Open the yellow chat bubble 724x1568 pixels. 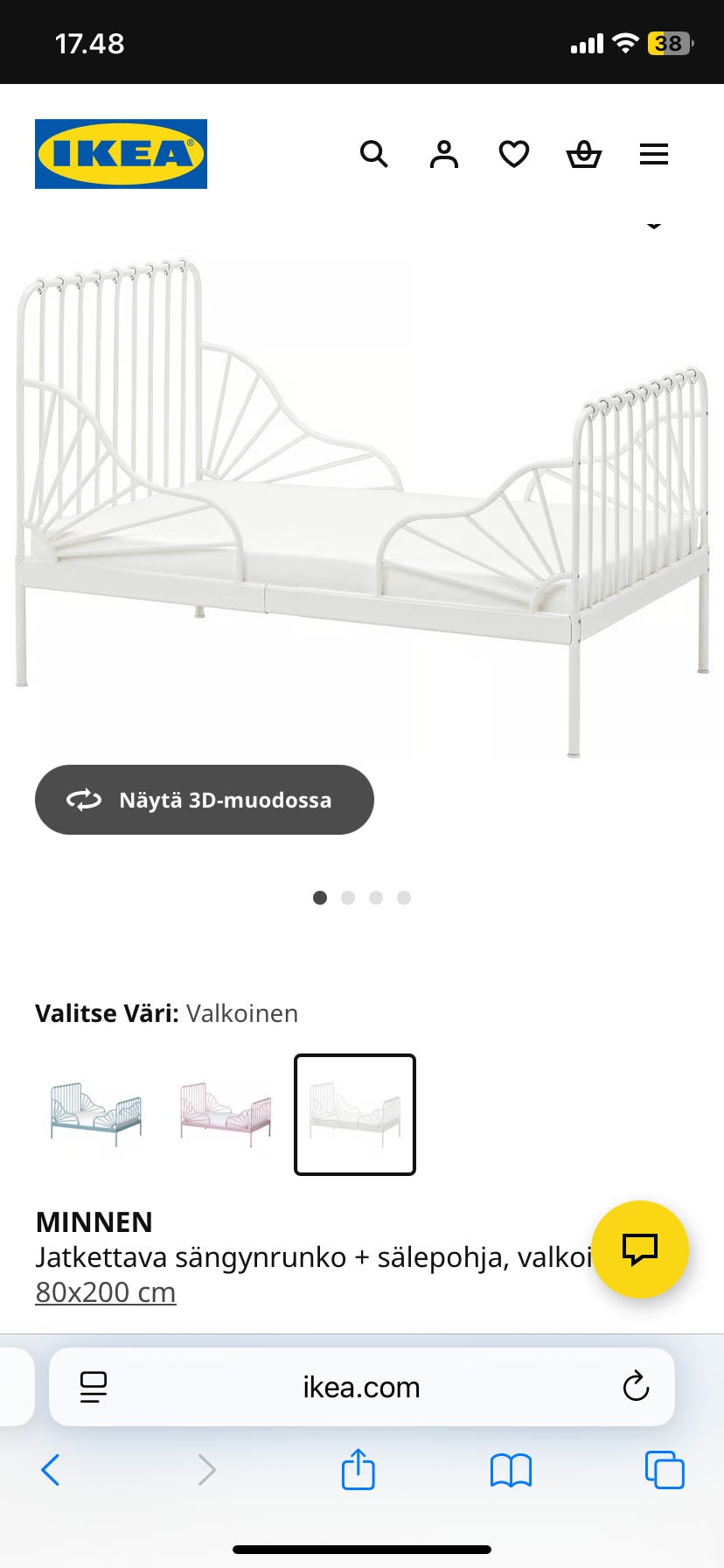[640, 1249]
